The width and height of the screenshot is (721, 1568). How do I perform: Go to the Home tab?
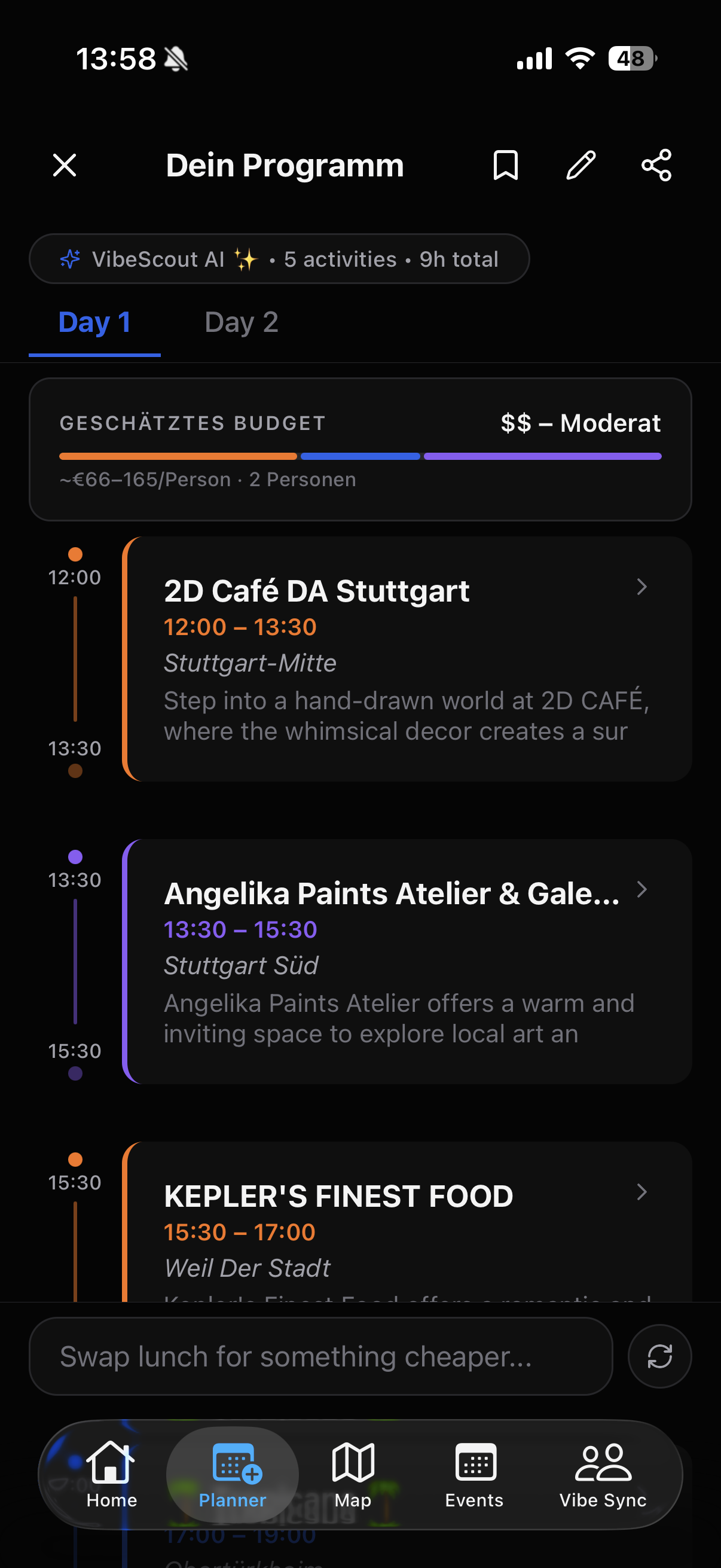tap(111, 1474)
